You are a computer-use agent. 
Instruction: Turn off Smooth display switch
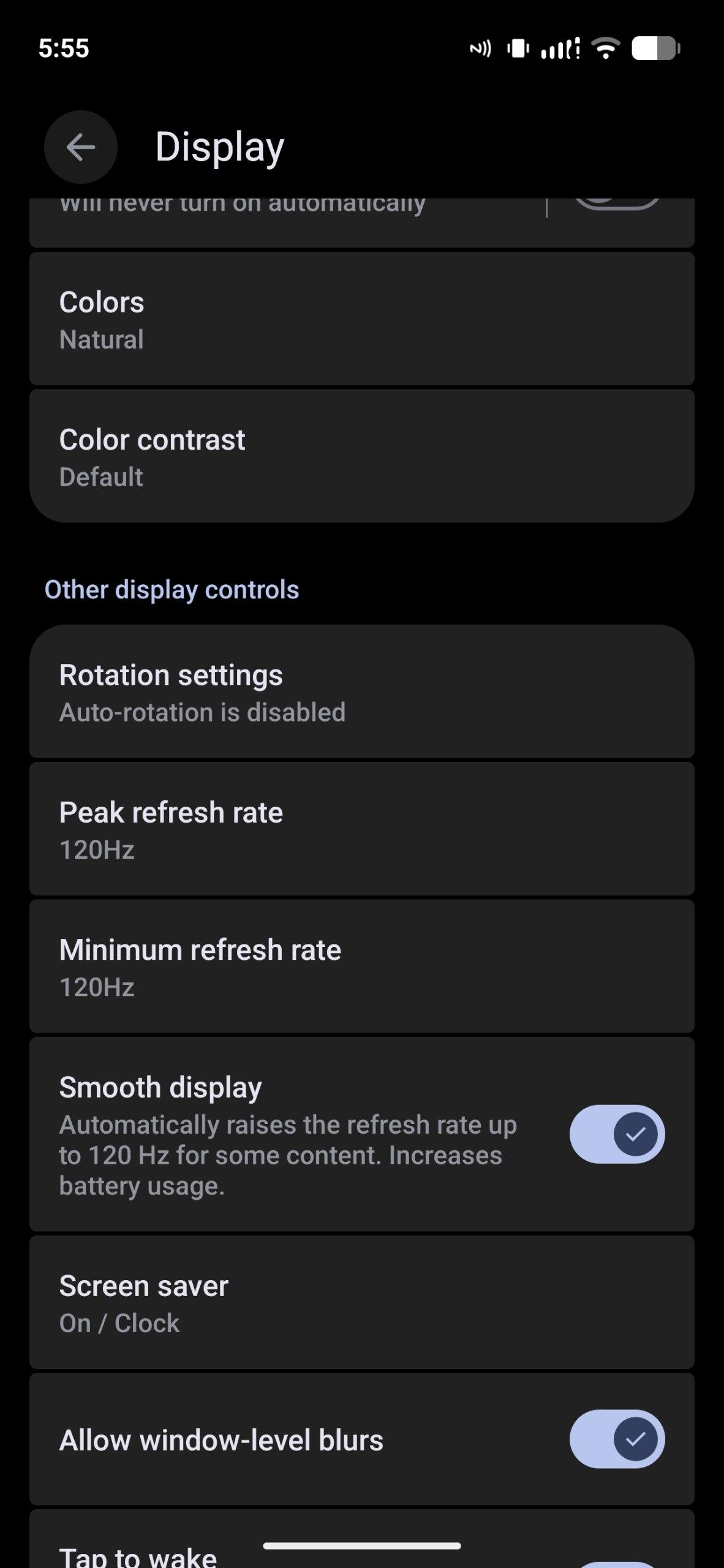pyautogui.click(x=617, y=1134)
